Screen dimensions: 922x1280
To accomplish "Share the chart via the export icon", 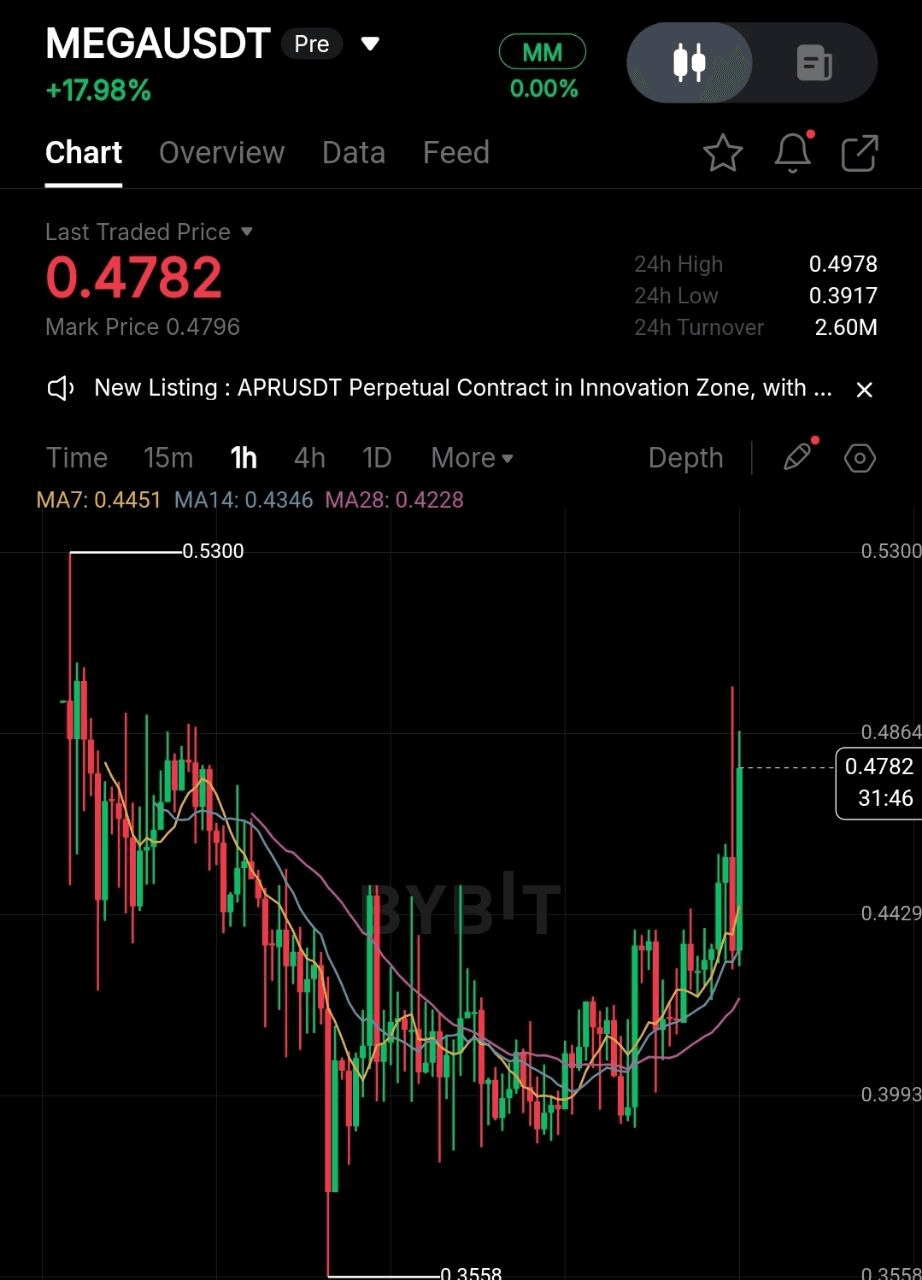I will tap(860, 154).
